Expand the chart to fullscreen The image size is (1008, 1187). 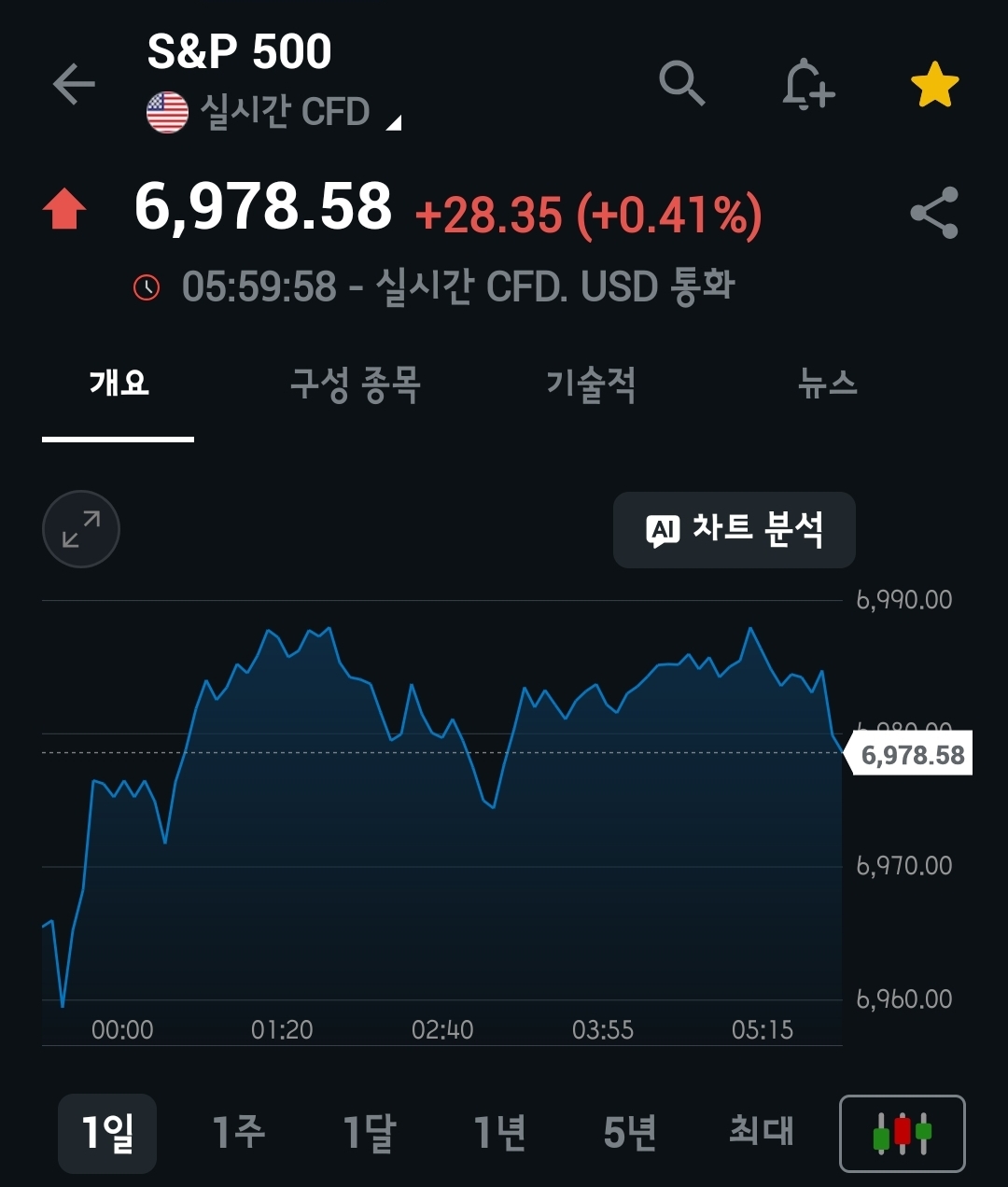(x=81, y=529)
